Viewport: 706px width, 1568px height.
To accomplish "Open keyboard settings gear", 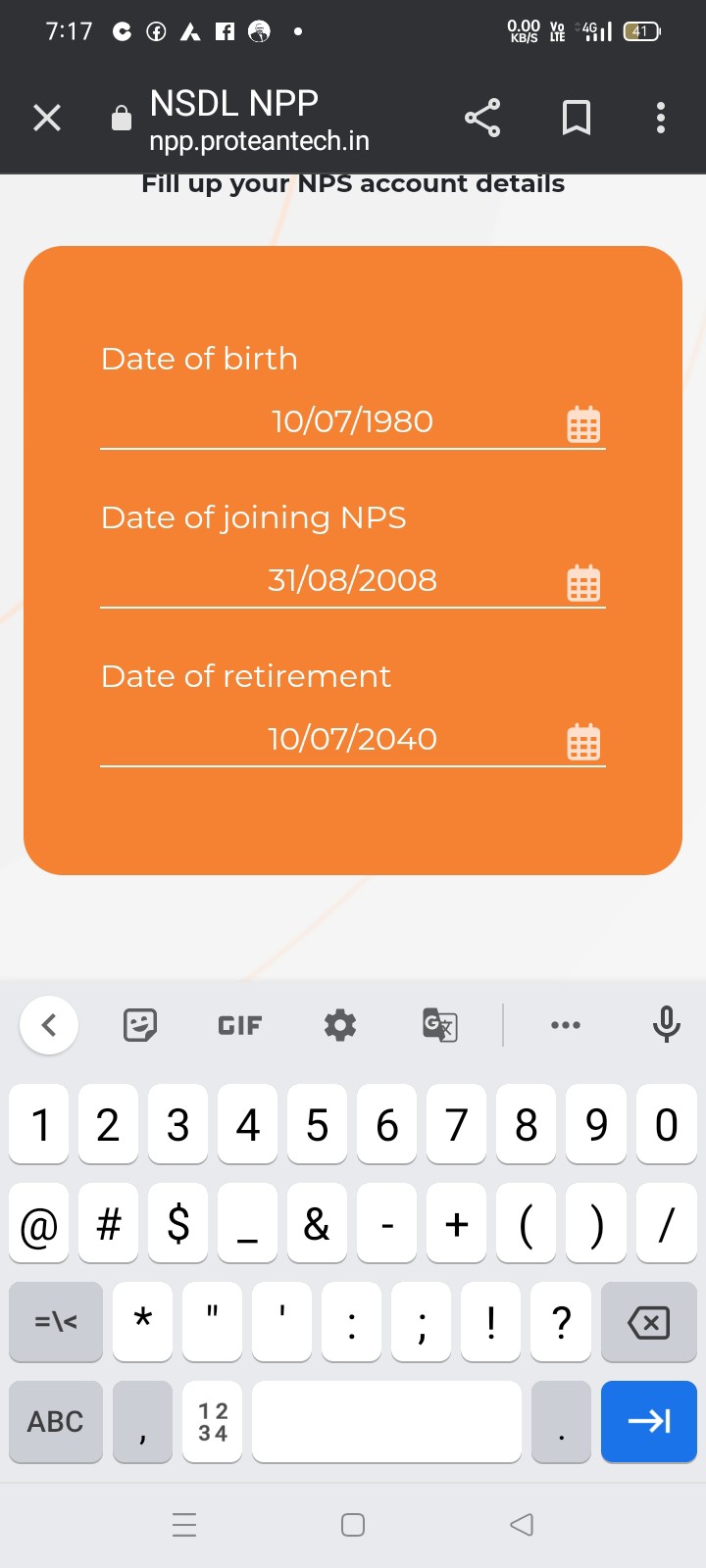I will pyautogui.click(x=340, y=1025).
